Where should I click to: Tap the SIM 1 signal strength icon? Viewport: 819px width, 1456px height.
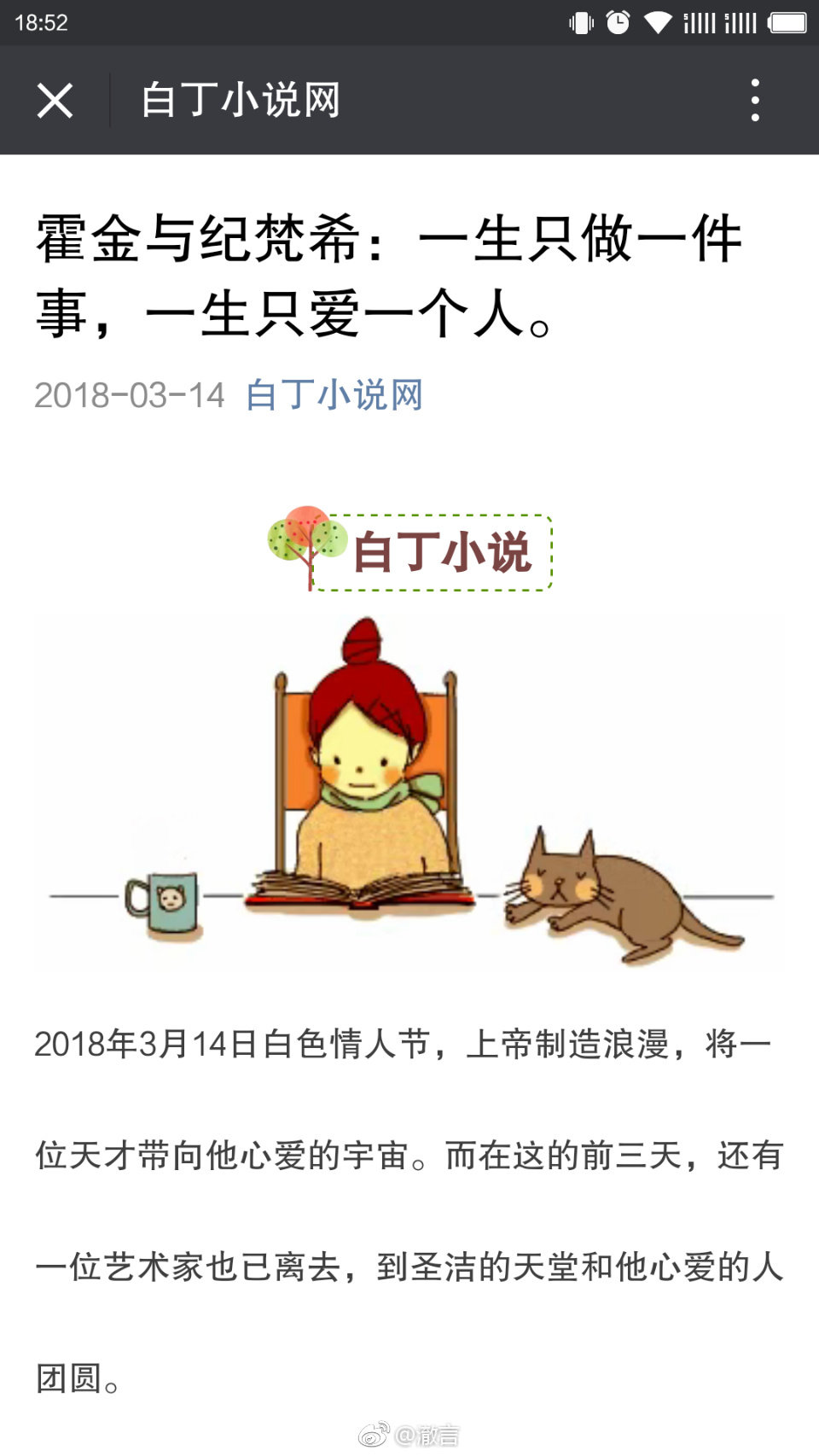pos(698,21)
